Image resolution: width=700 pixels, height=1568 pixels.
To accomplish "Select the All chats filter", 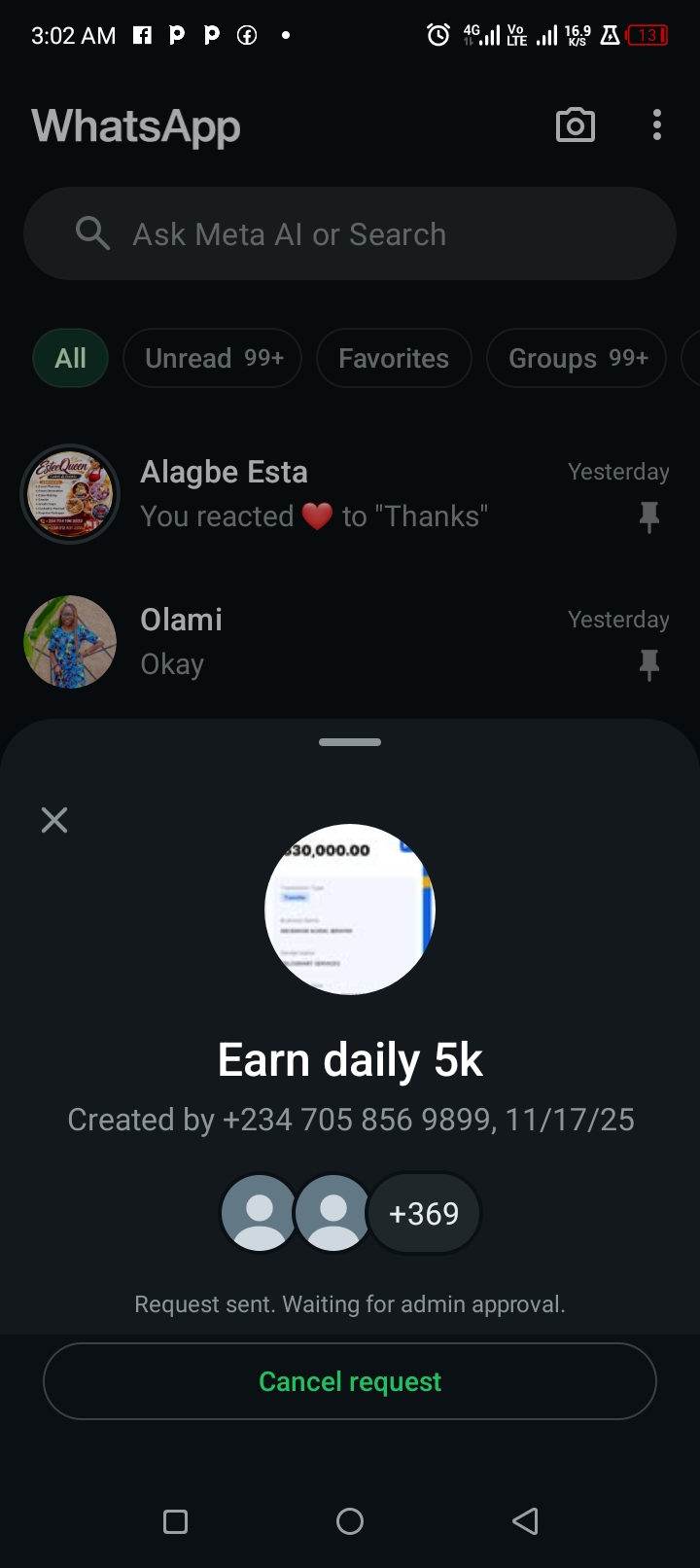I will click(x=70, y=359).
